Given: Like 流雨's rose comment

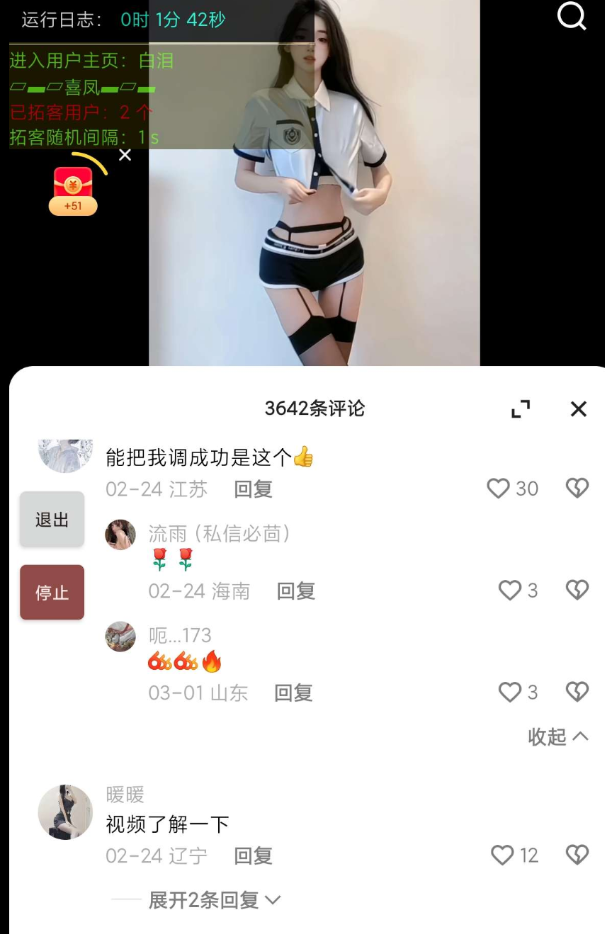Looking at the screenshot, I should tap(510, 590).
